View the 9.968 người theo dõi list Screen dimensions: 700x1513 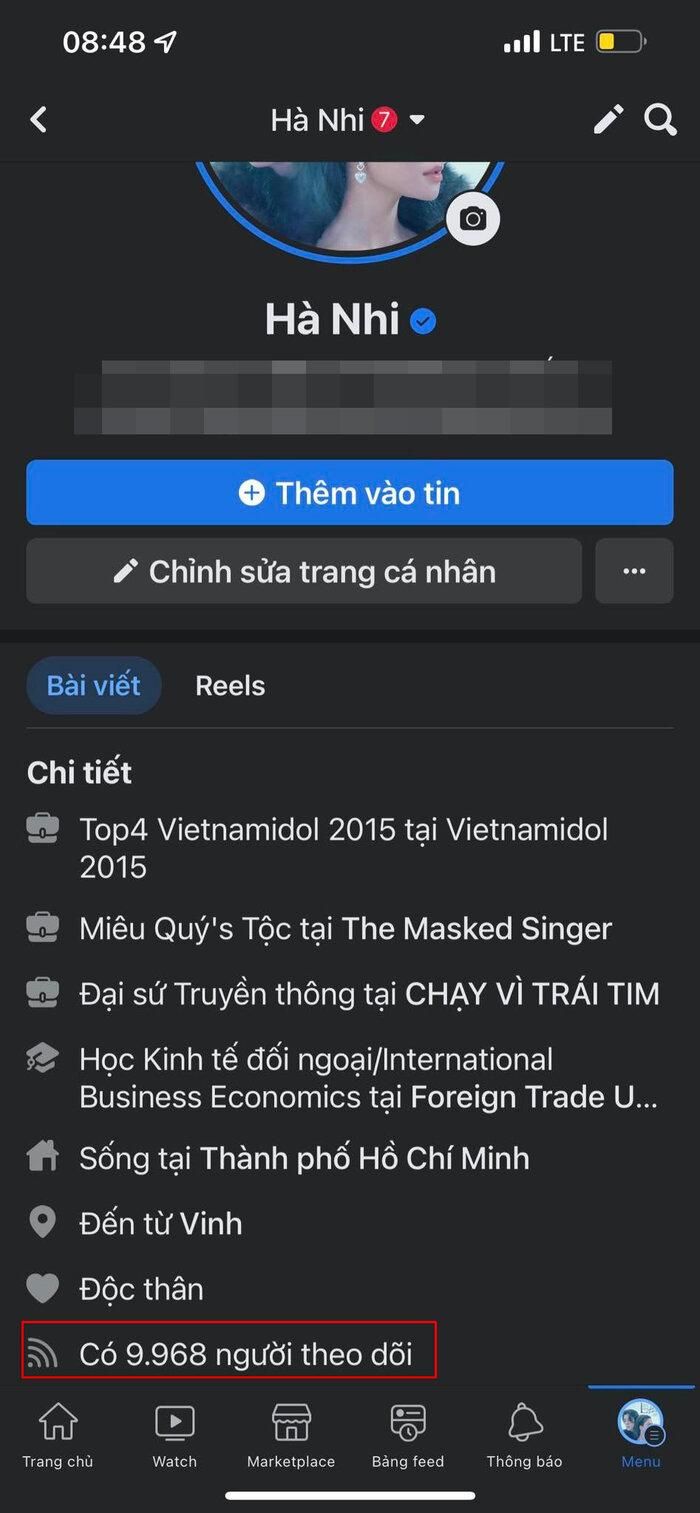point(245,1354)
